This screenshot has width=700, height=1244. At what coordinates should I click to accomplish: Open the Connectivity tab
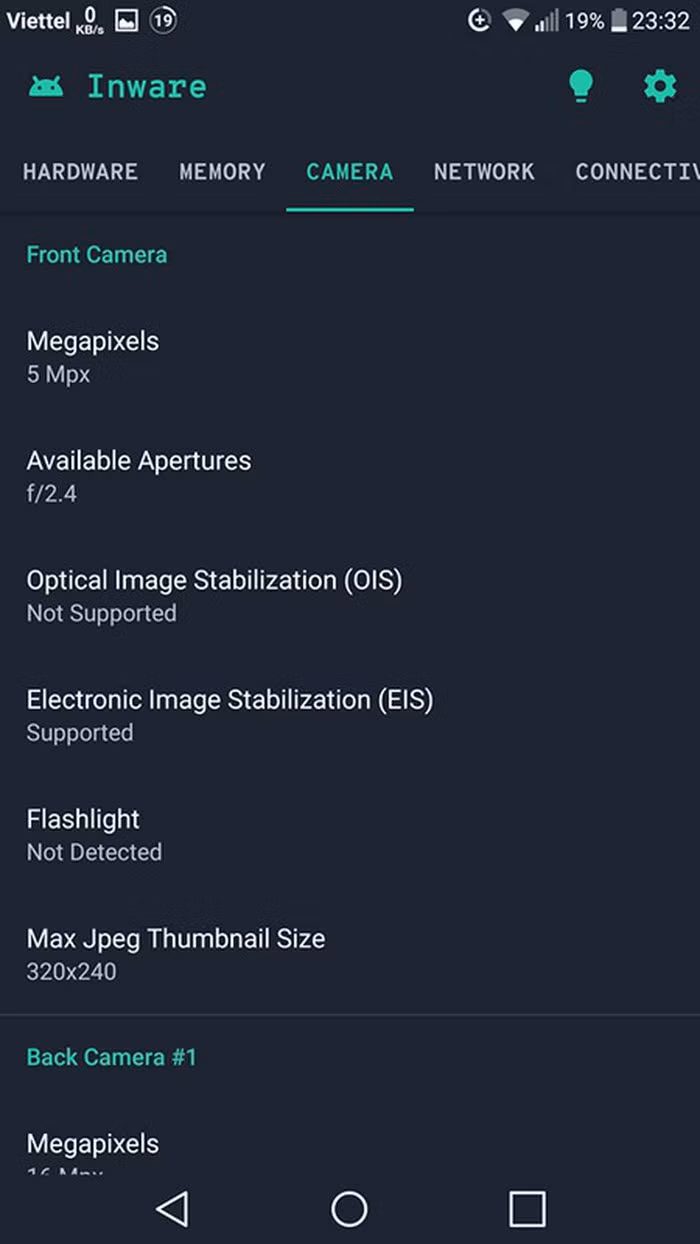pos(636,172)
